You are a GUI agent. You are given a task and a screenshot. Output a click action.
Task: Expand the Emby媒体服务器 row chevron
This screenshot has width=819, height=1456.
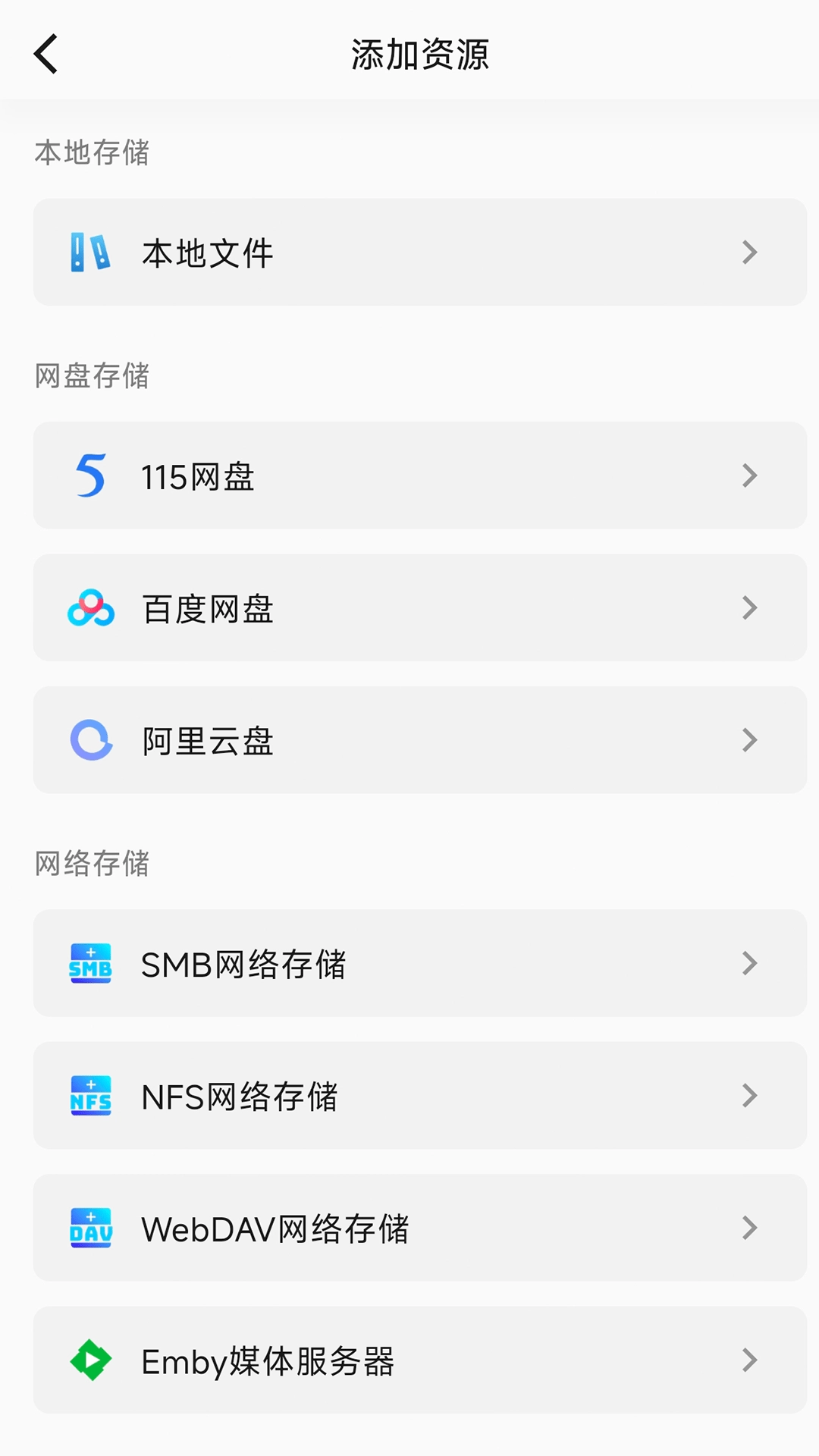749,1360
